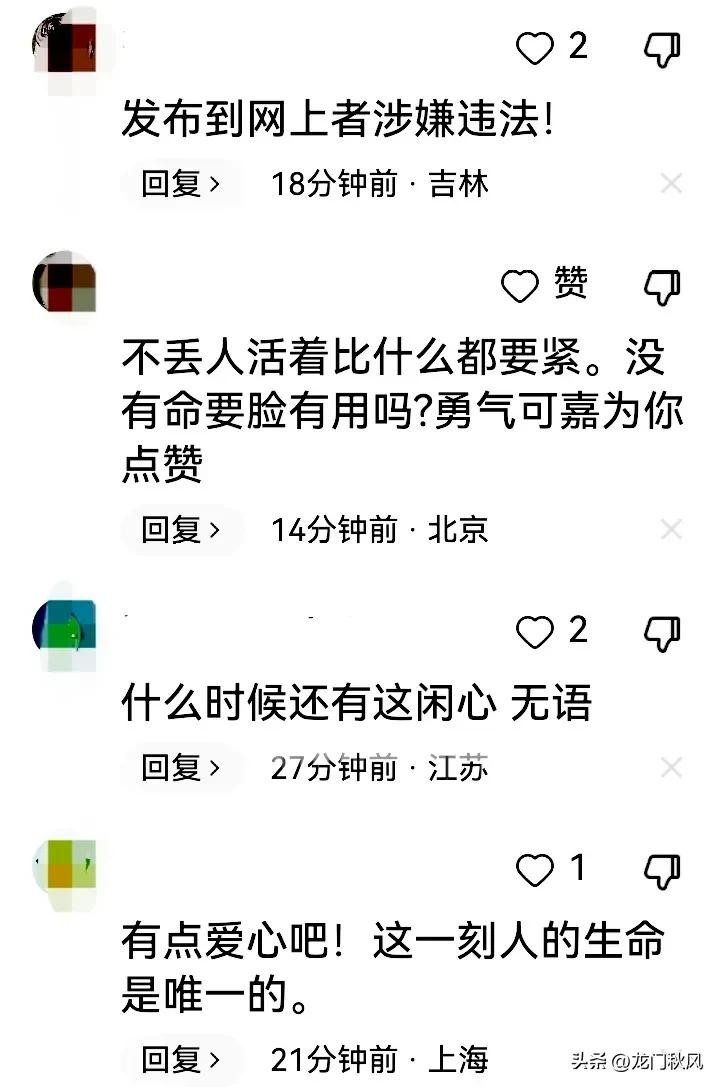Dislike the comment from 江苏
Image resolution: width=720 pixels, height=1087 pixels.
point(661,632)
